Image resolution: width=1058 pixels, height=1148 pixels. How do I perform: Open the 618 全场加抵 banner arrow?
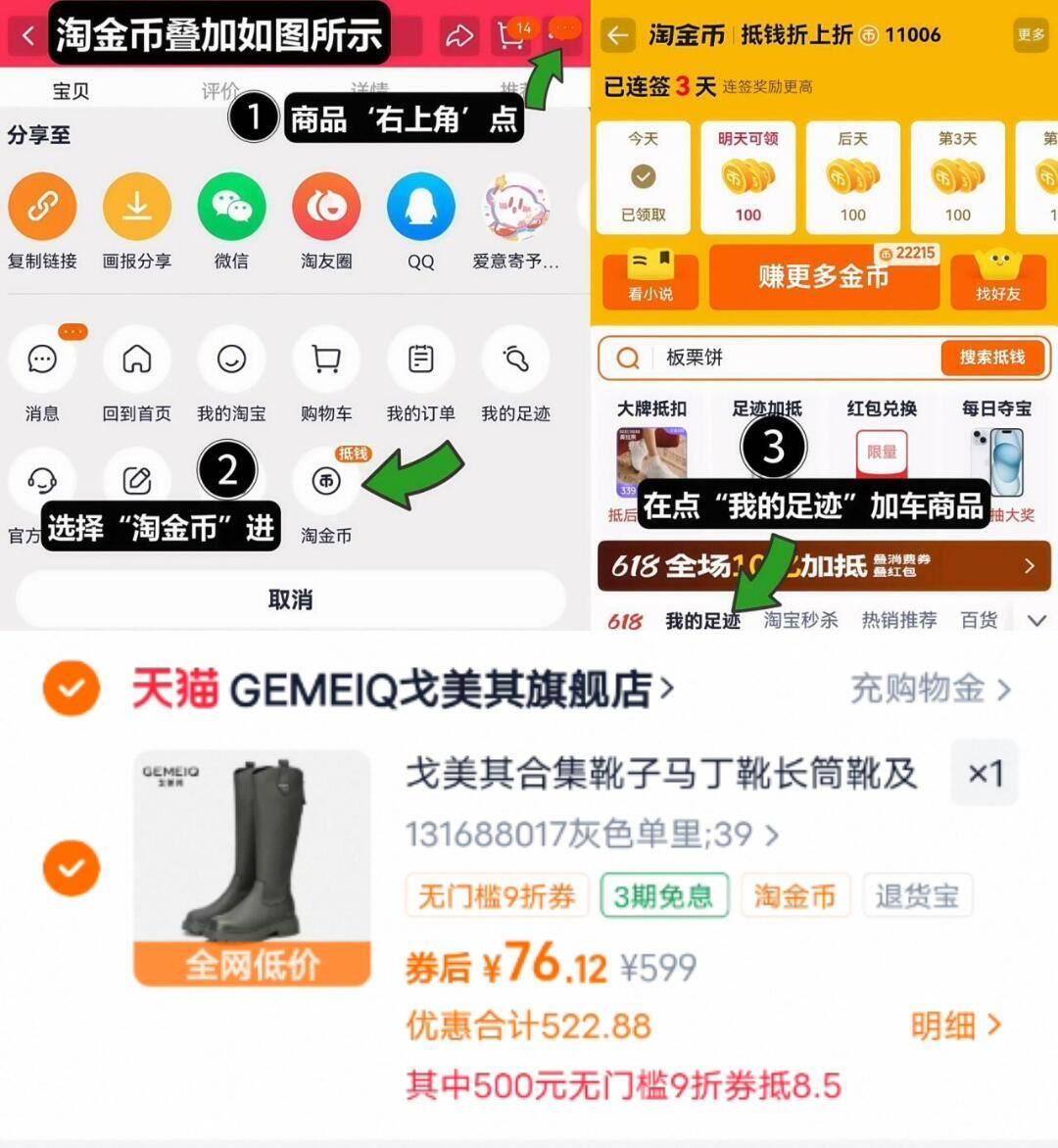tap(1029, 566)
